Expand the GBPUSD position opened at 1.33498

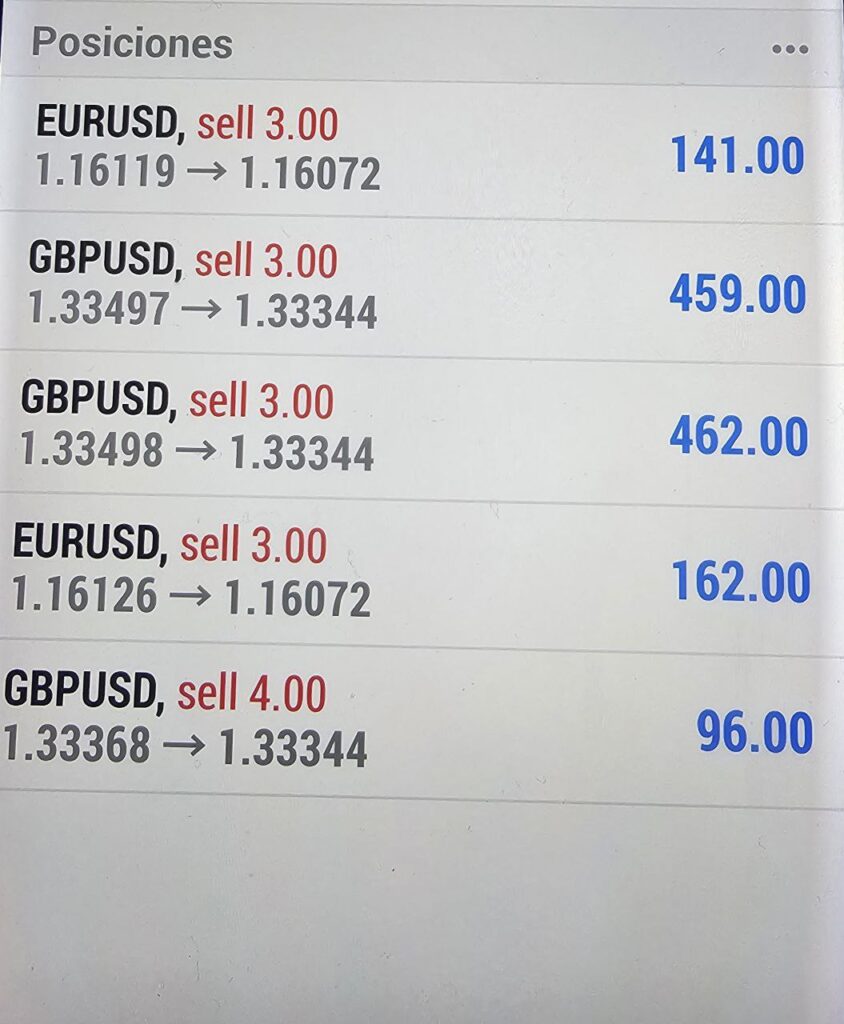pos(420,428)
